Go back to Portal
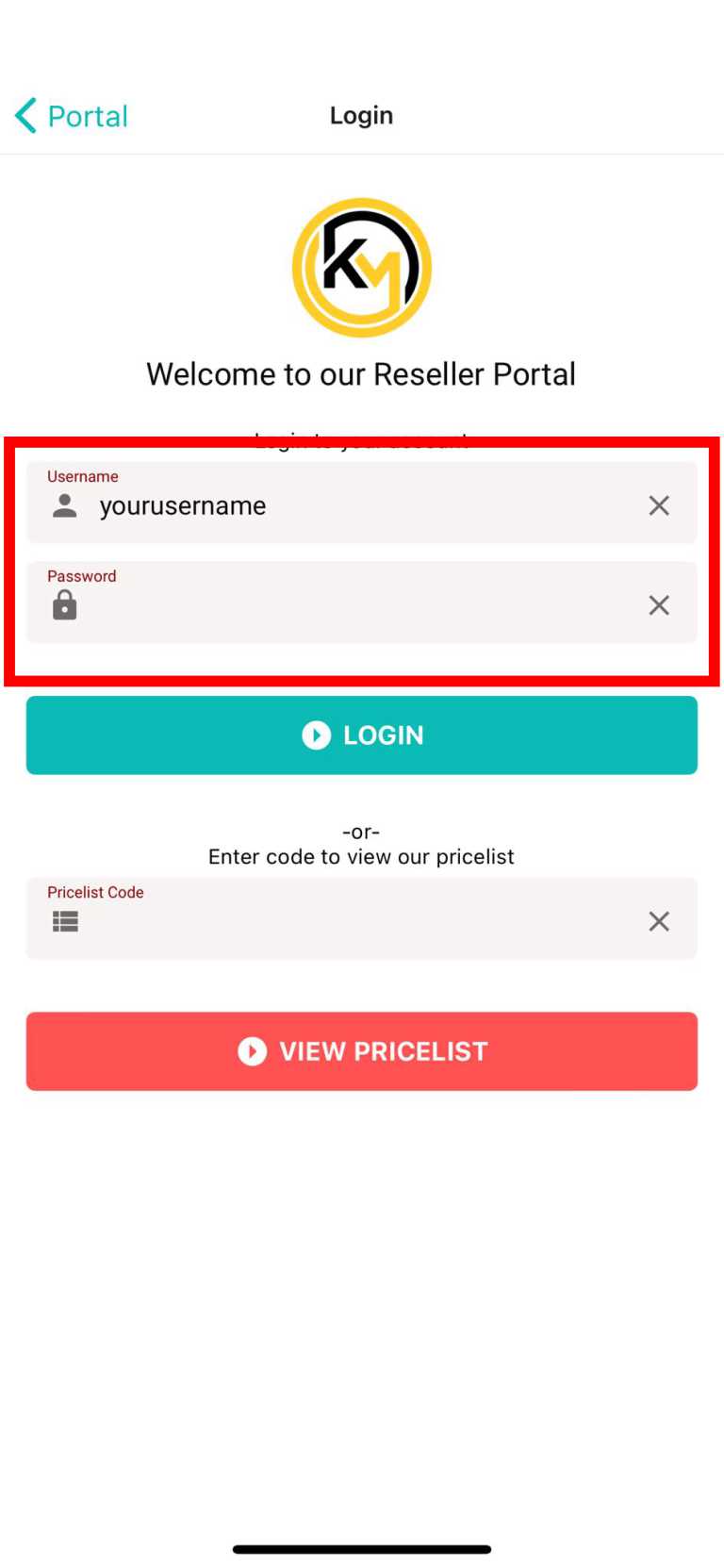The height and width of the screenshot is (1568, 724). point(72,116)
